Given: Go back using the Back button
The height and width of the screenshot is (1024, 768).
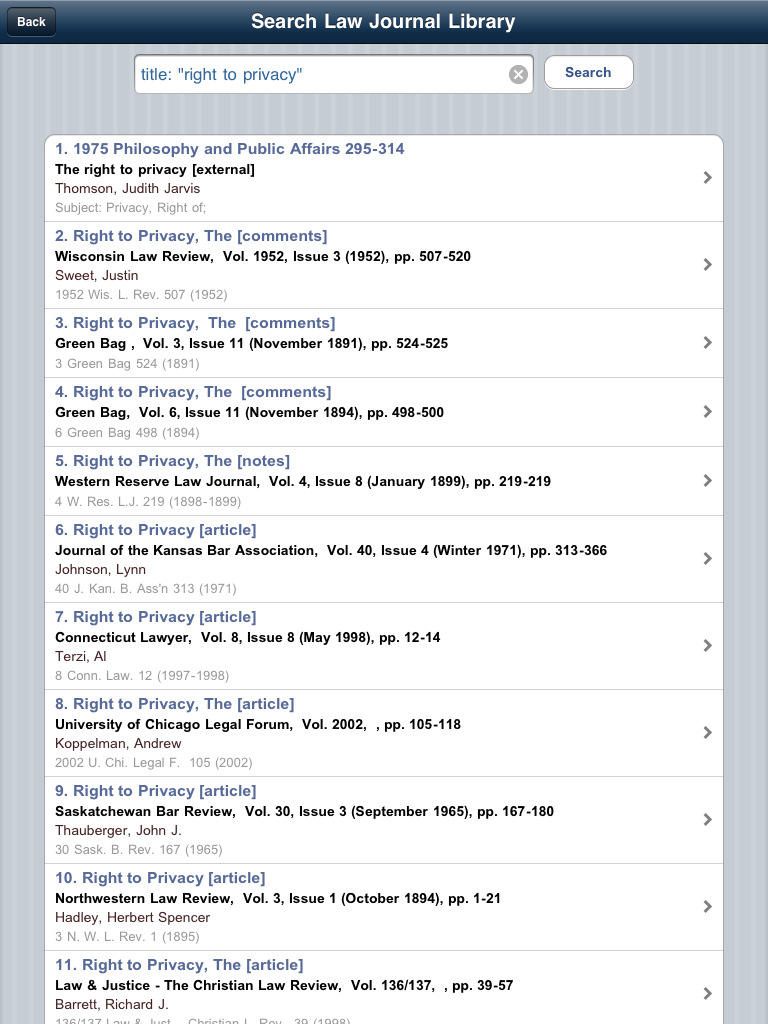Looking at the screenshot, I should (31, 21).
